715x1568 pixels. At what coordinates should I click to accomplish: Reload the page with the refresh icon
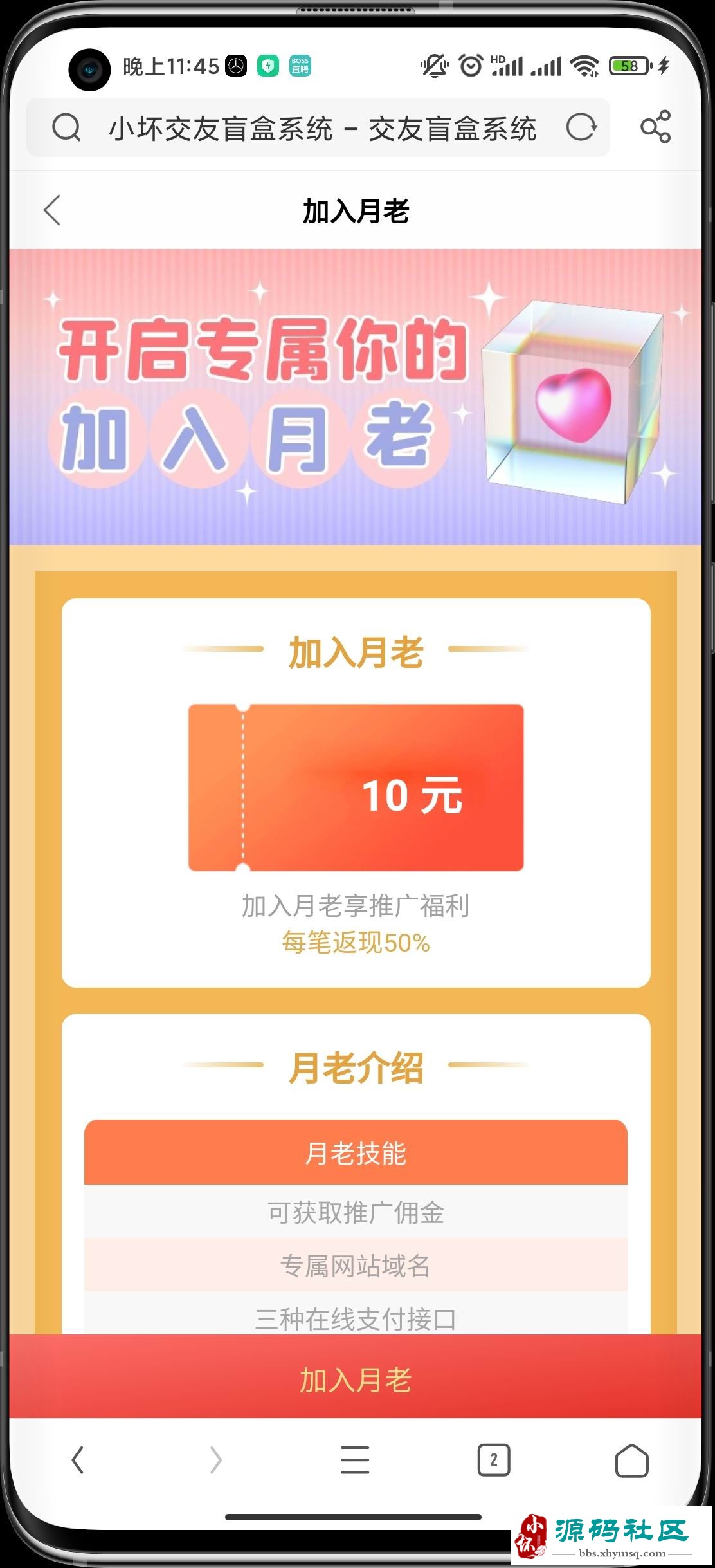click(x=581, y=127)
